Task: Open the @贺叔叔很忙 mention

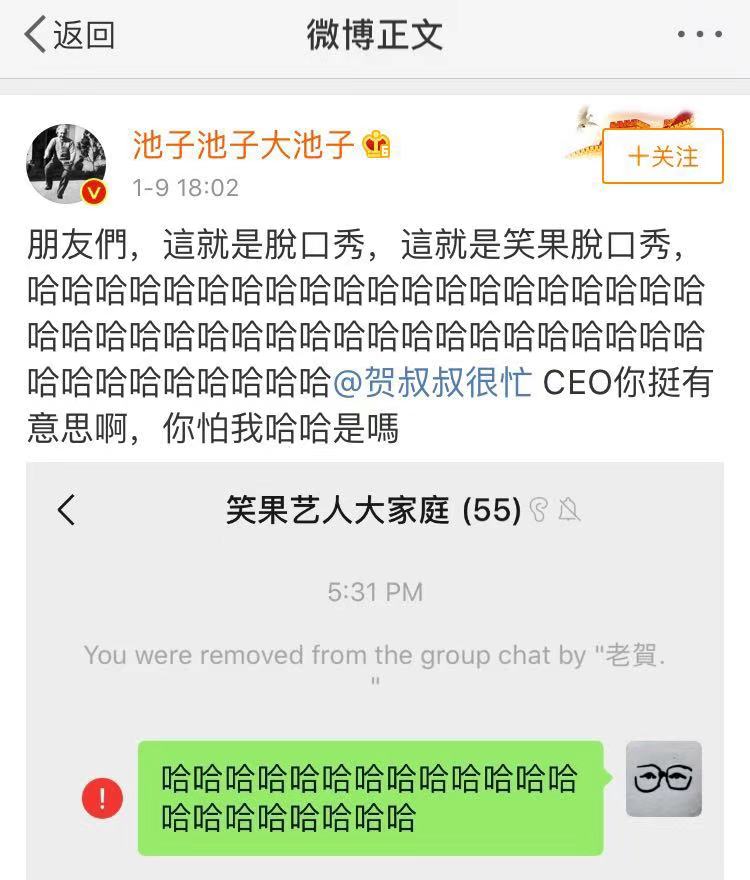Action: (x=432, y=383)
